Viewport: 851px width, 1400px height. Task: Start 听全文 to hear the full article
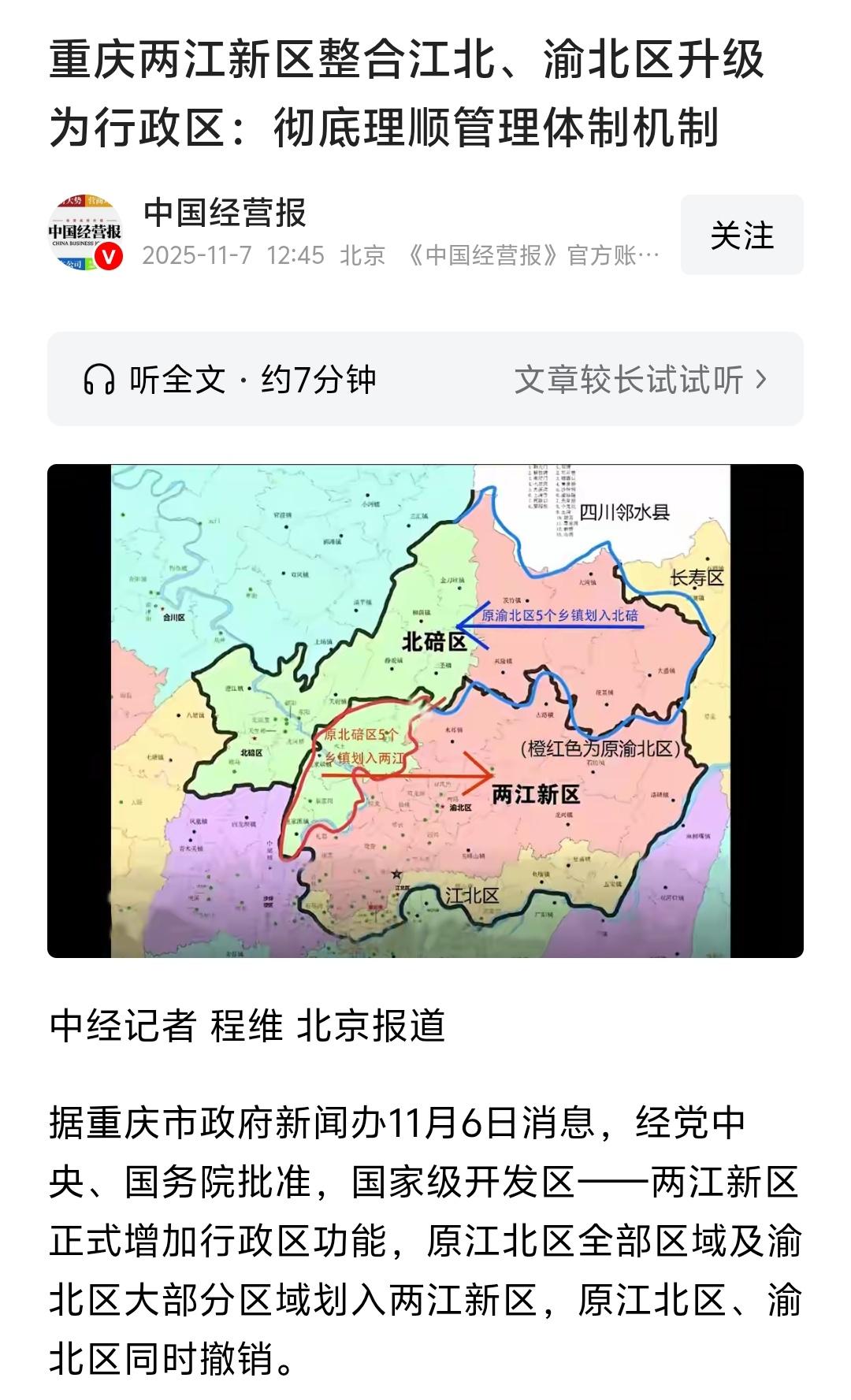coord(168,379)
